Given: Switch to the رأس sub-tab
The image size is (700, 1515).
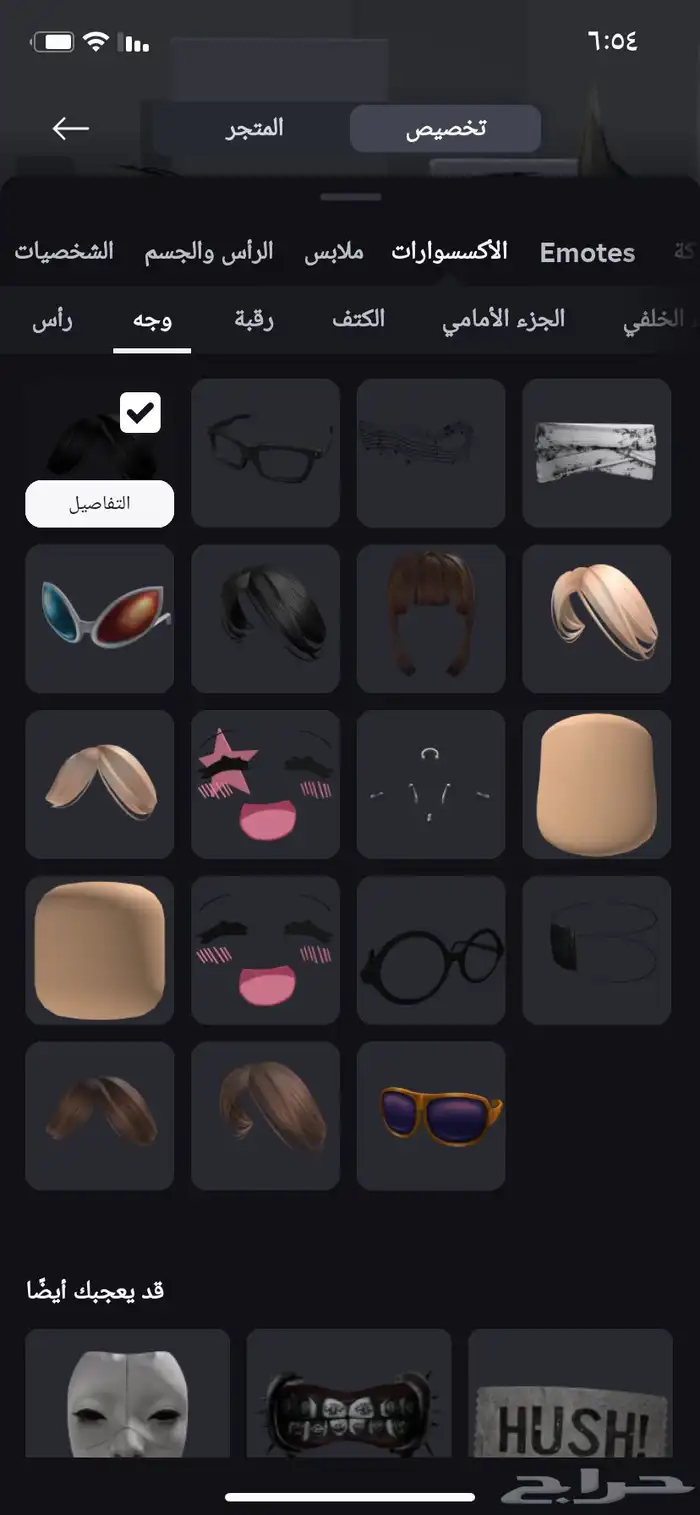Looking at the screenshot, I should [x=52, y=320].
